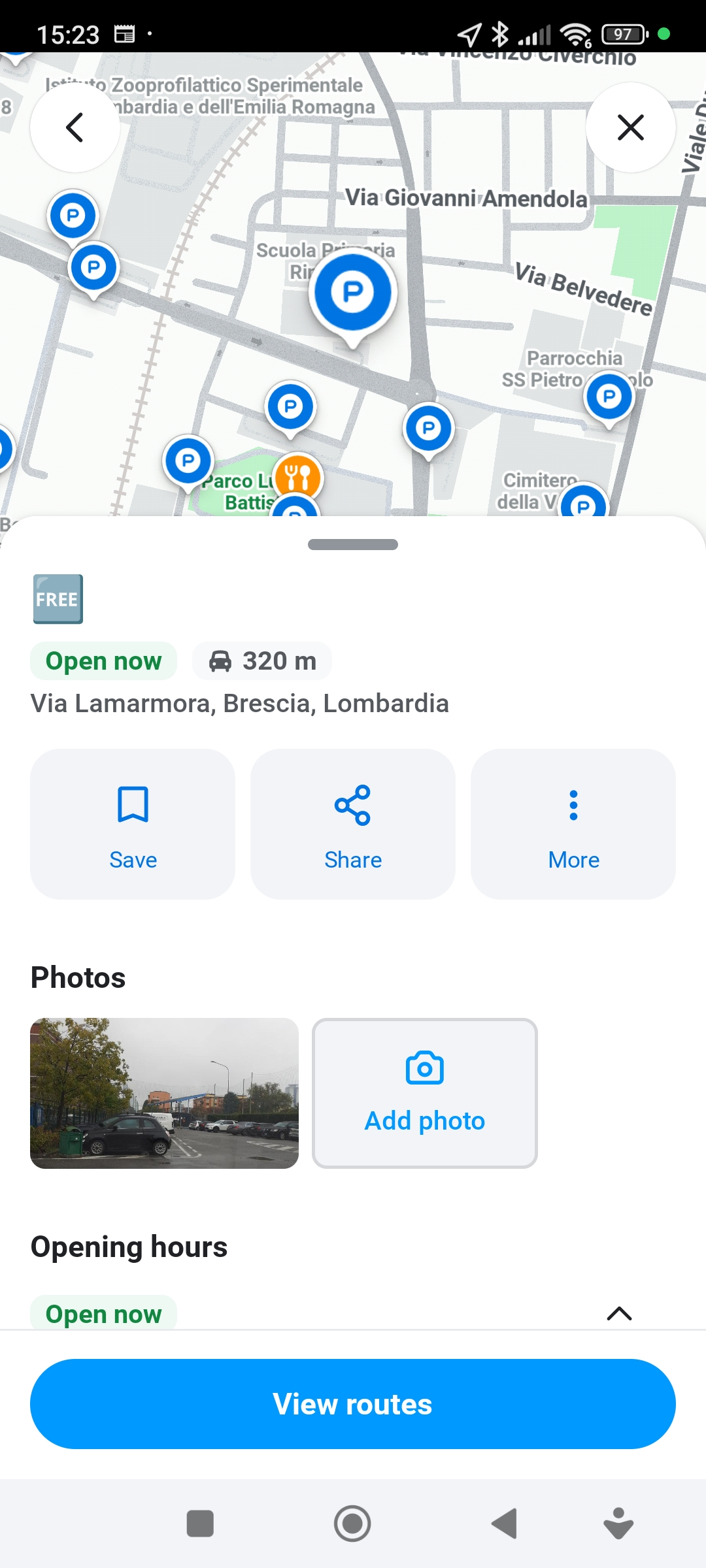This screenshot has height=1568, width=706.
Task: Open the parking lot photo
Action: coord(164,1093)
